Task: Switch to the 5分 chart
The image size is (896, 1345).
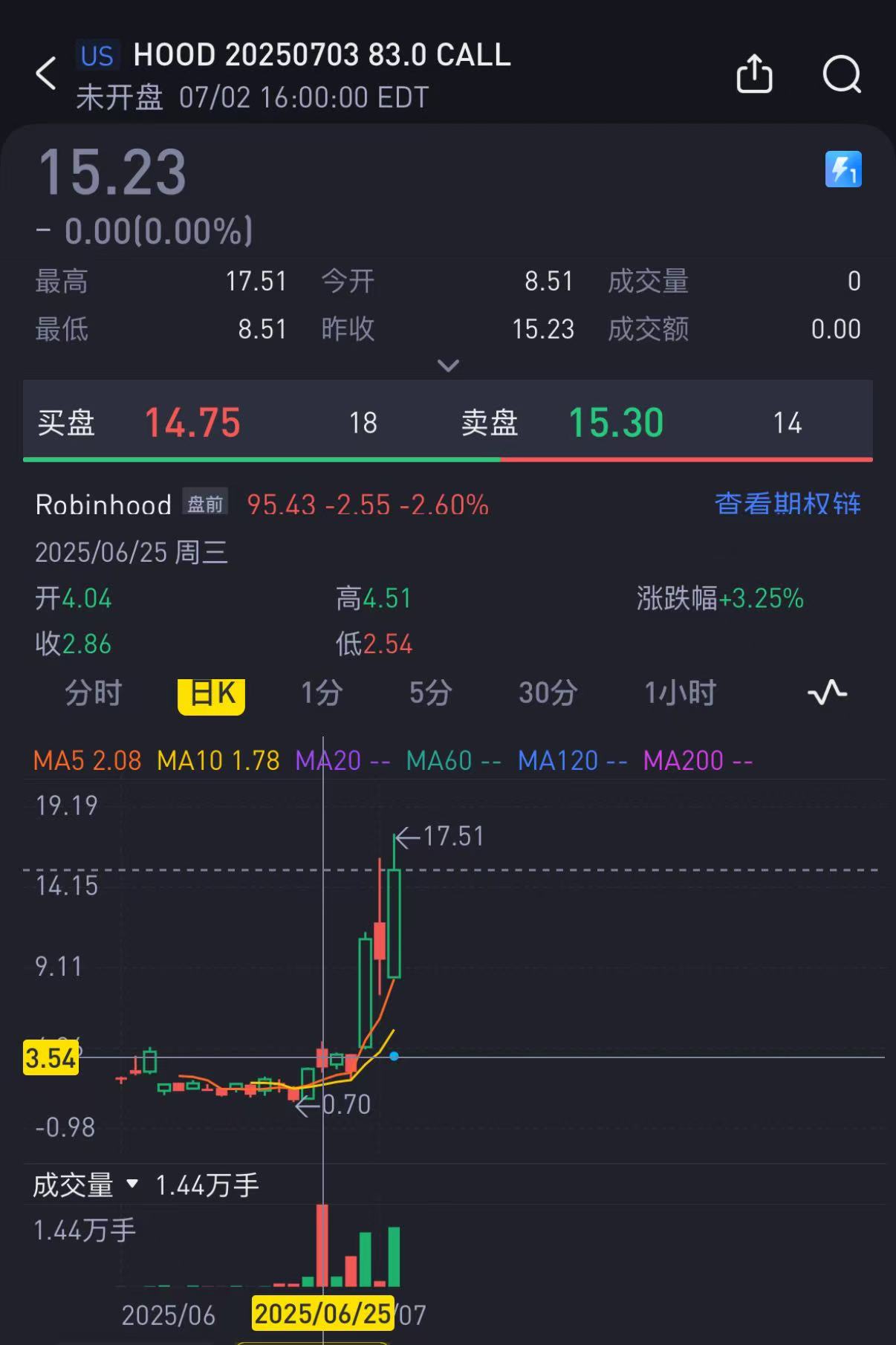Action: pyautogui.click(x=430, y=693)
